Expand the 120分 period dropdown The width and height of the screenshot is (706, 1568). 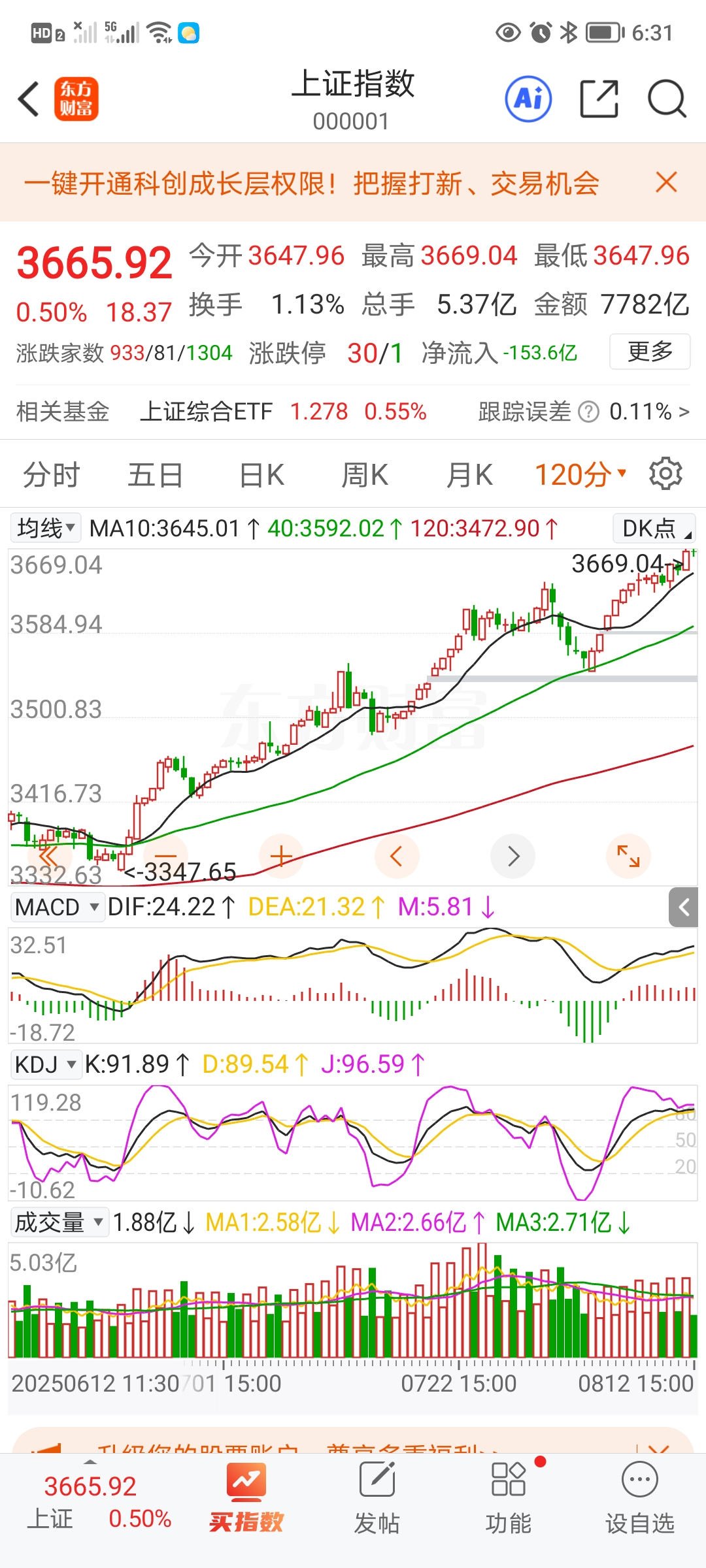pyautogui.click(x=580, y=475)
